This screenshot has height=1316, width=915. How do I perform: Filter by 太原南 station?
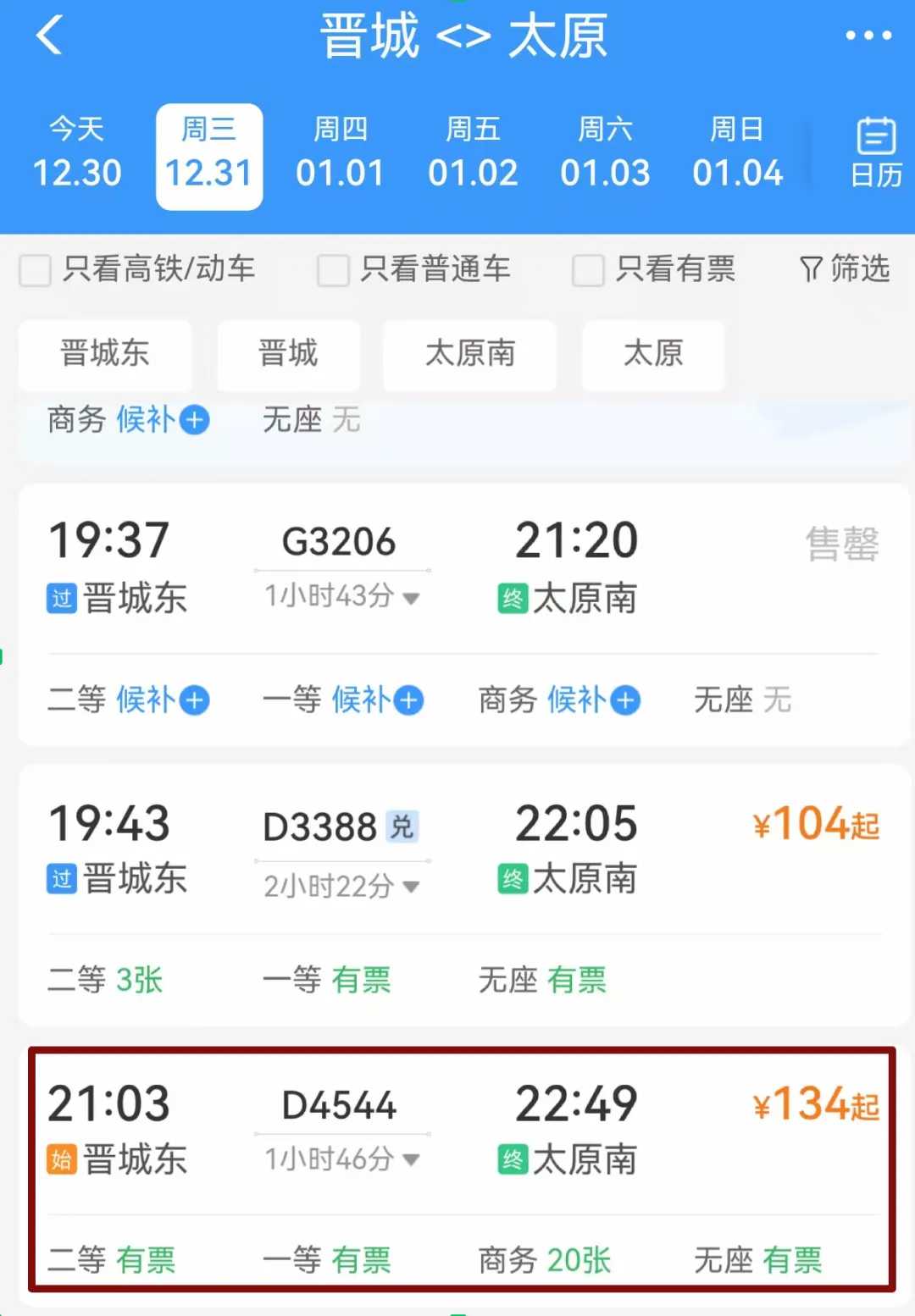point(470,353)
